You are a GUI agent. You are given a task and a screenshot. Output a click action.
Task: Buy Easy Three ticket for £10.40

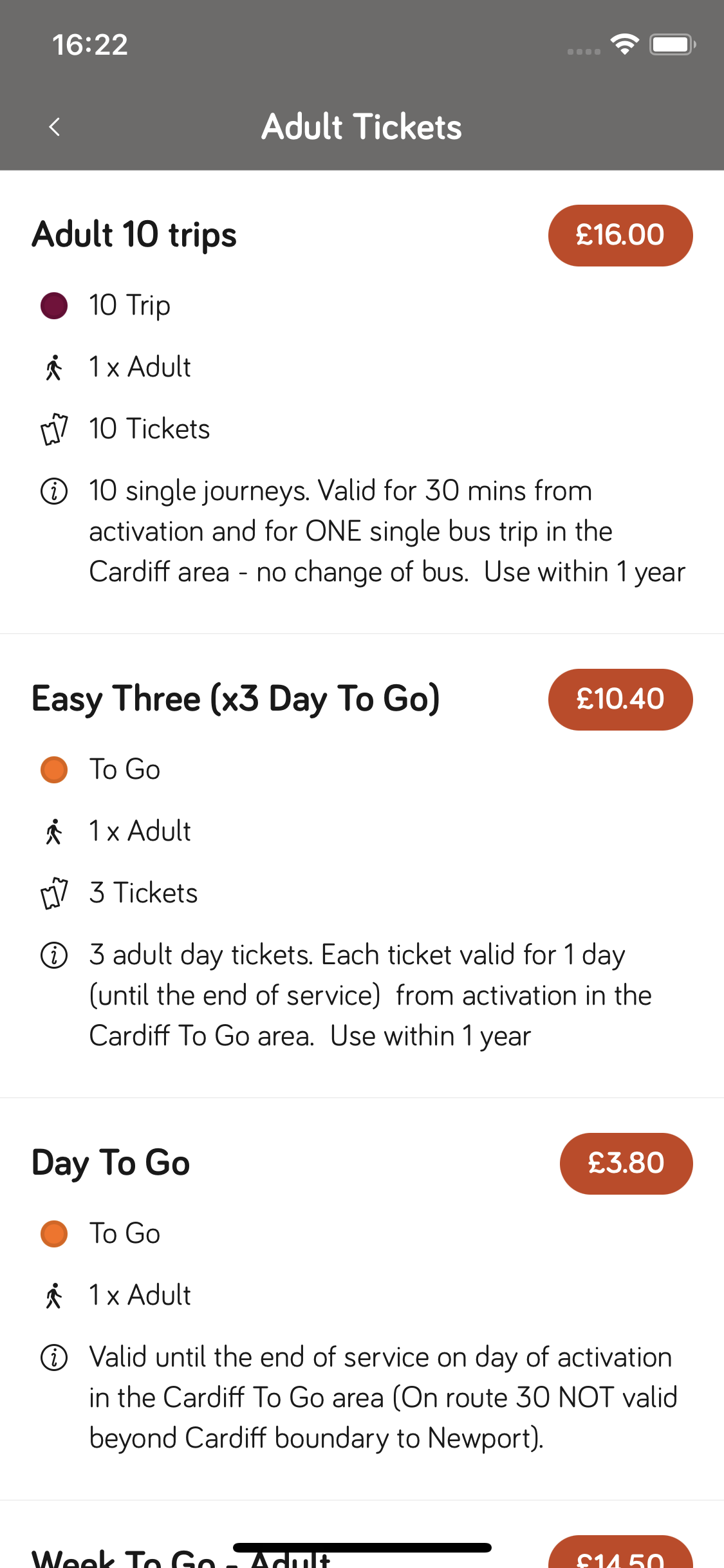tap(620, 700)
